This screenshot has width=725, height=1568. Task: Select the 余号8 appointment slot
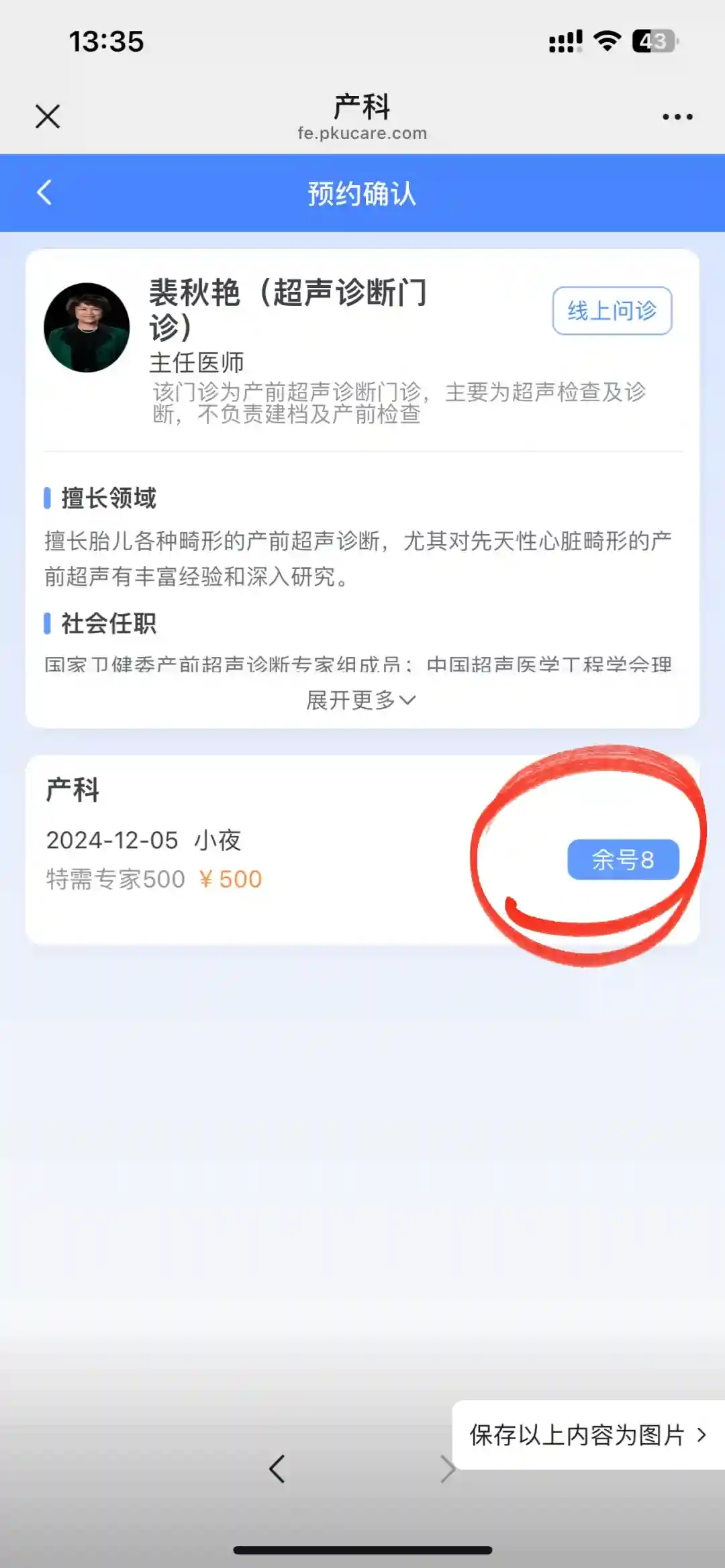pos(623,859)
